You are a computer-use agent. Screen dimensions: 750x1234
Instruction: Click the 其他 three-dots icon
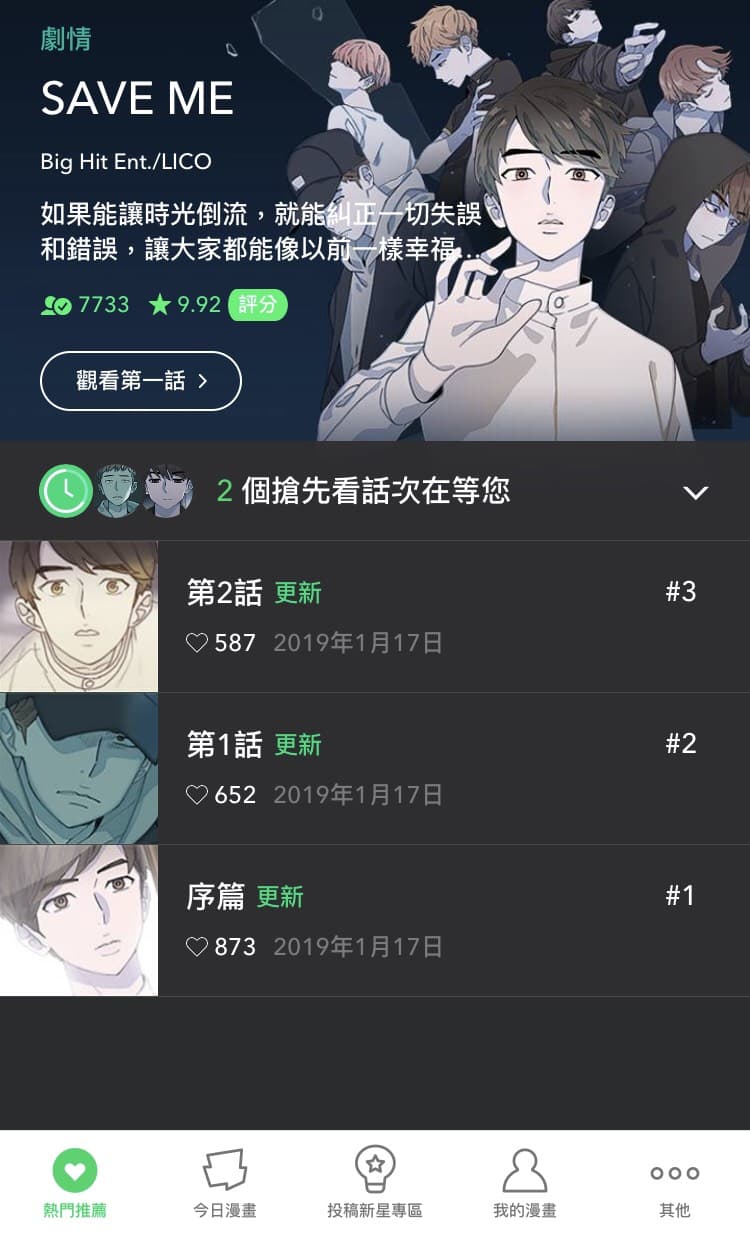tap(673, 1175)
